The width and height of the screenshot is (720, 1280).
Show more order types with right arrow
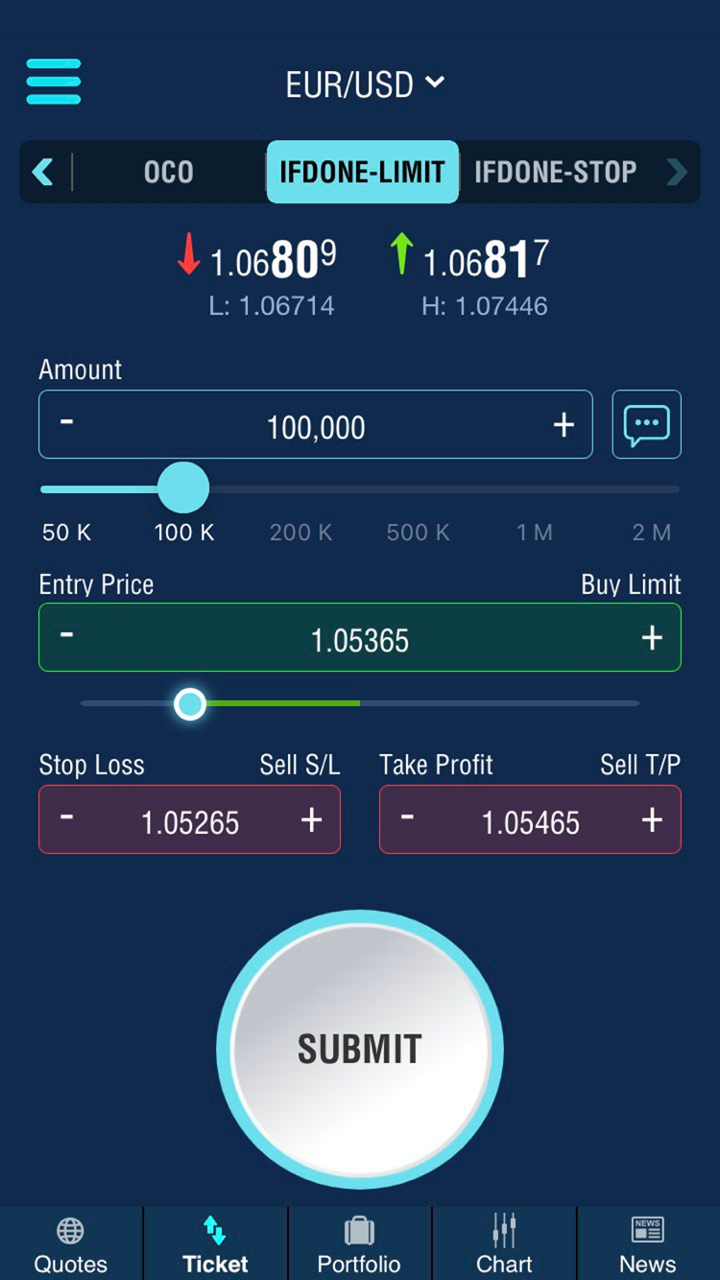(677, 172)
